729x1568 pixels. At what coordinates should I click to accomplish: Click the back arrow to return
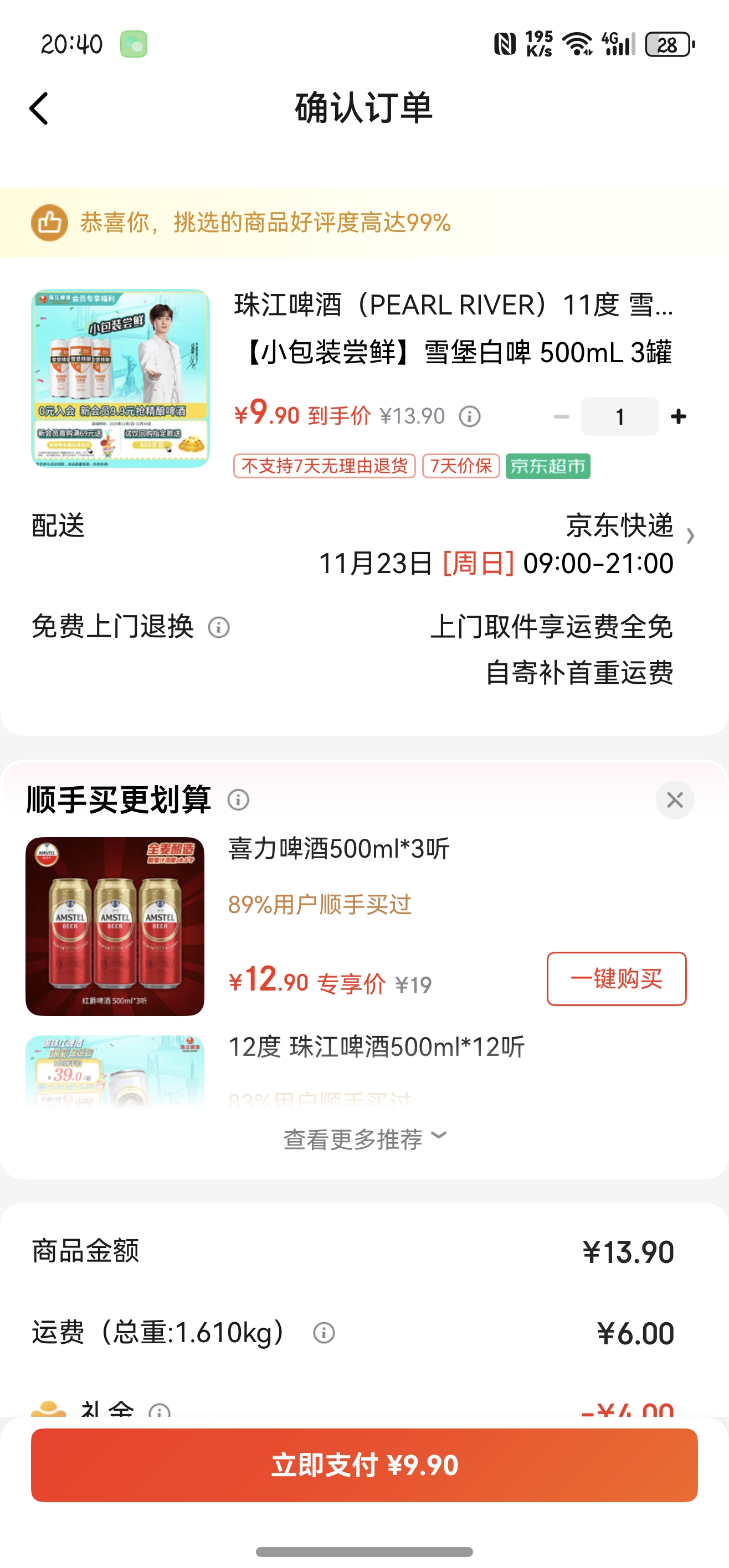coord(38,108)
